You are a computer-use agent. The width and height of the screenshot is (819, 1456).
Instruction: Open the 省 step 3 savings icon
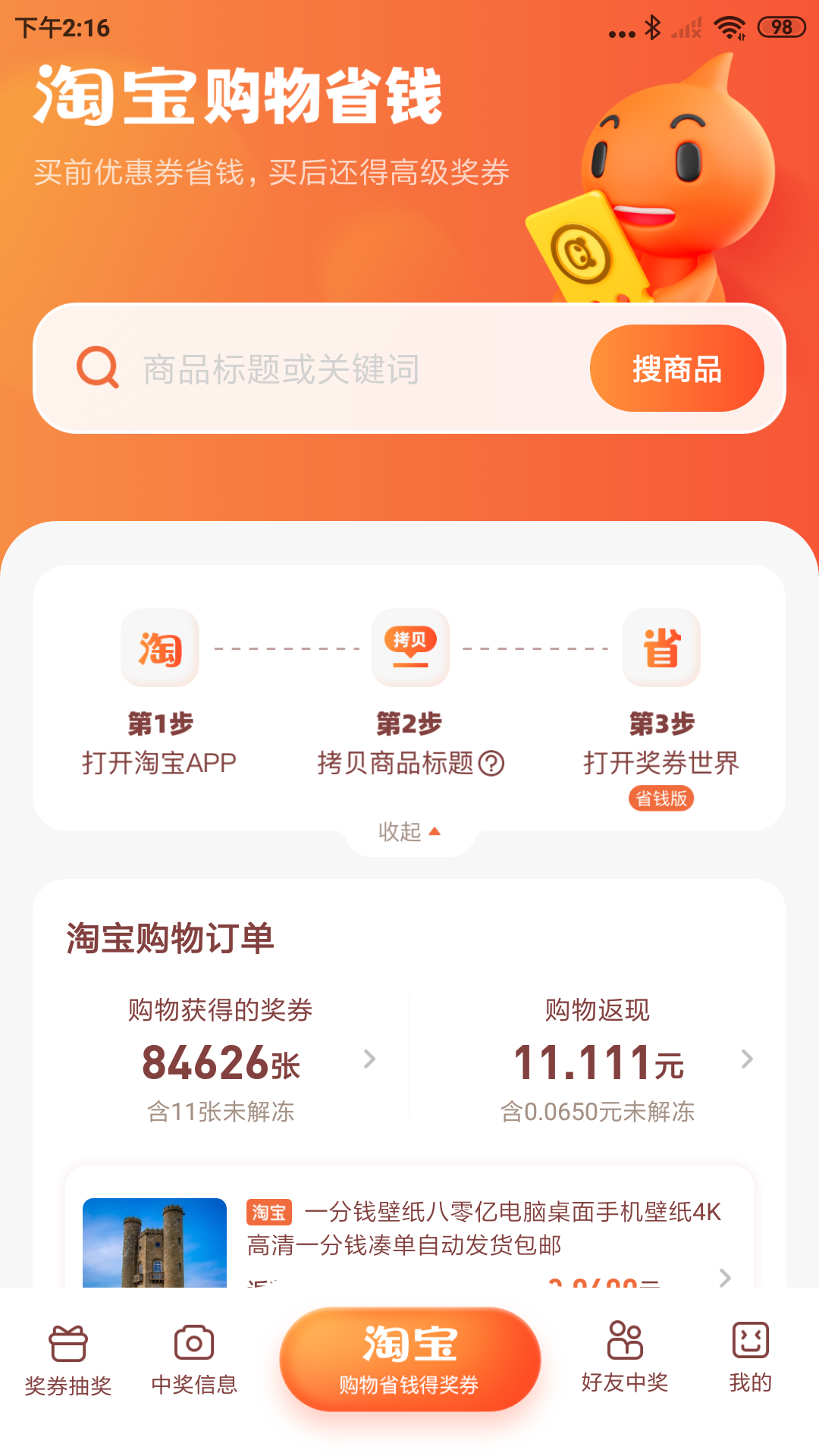click(661, 648)
